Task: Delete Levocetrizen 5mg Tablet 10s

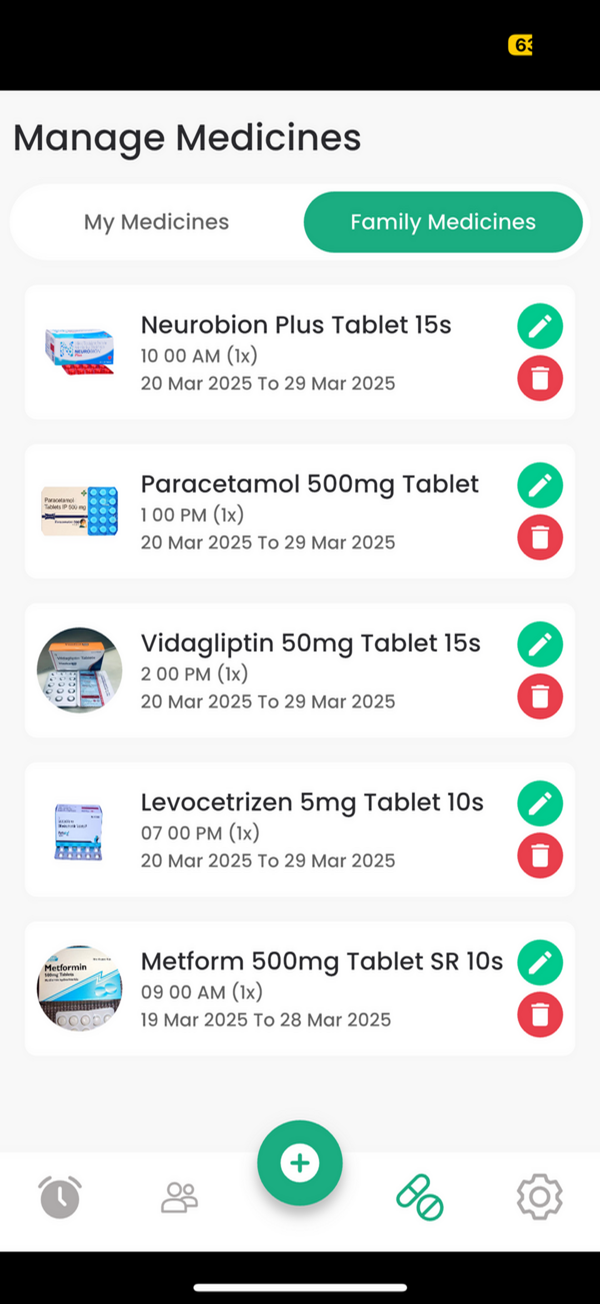Action: point(540,855)
